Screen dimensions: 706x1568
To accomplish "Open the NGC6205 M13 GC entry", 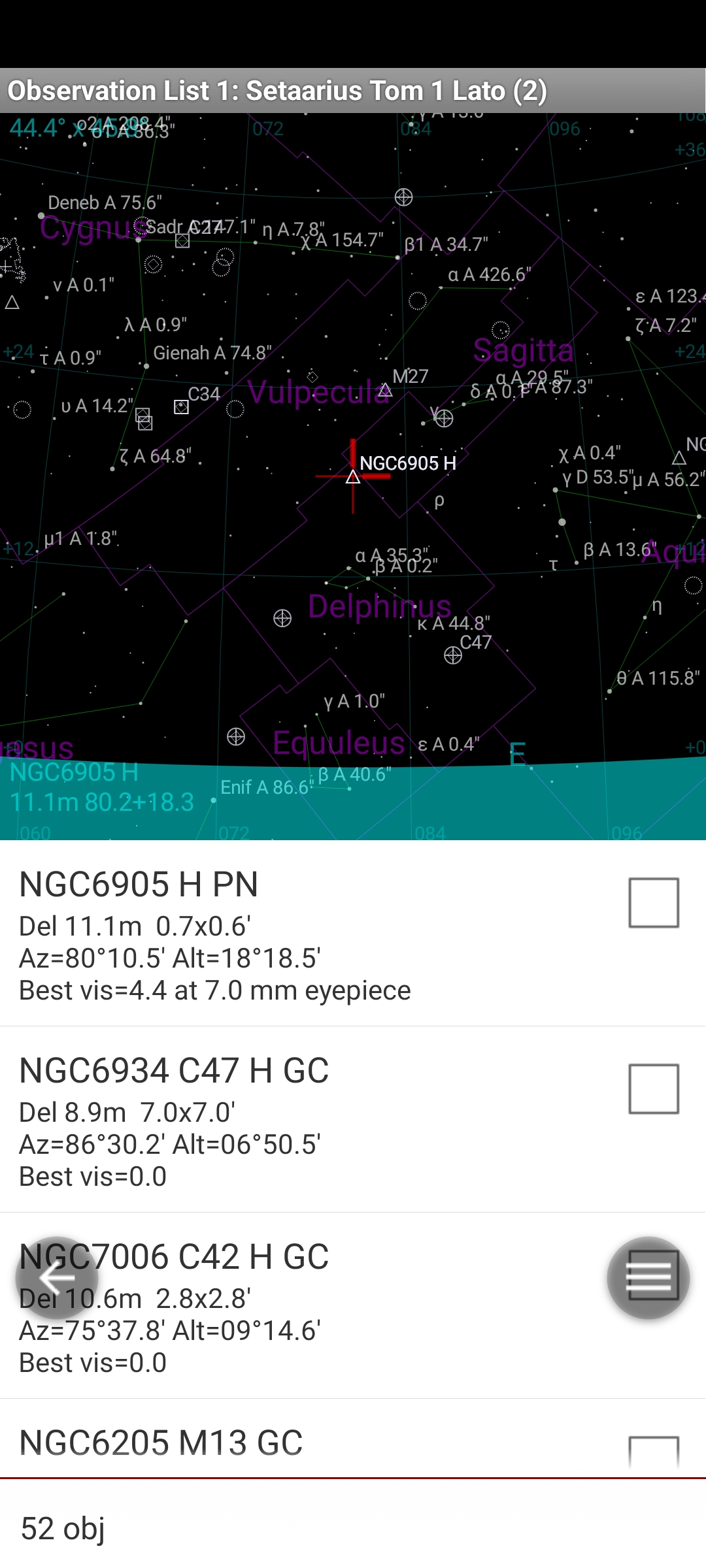I will (x=353, y=1439).
